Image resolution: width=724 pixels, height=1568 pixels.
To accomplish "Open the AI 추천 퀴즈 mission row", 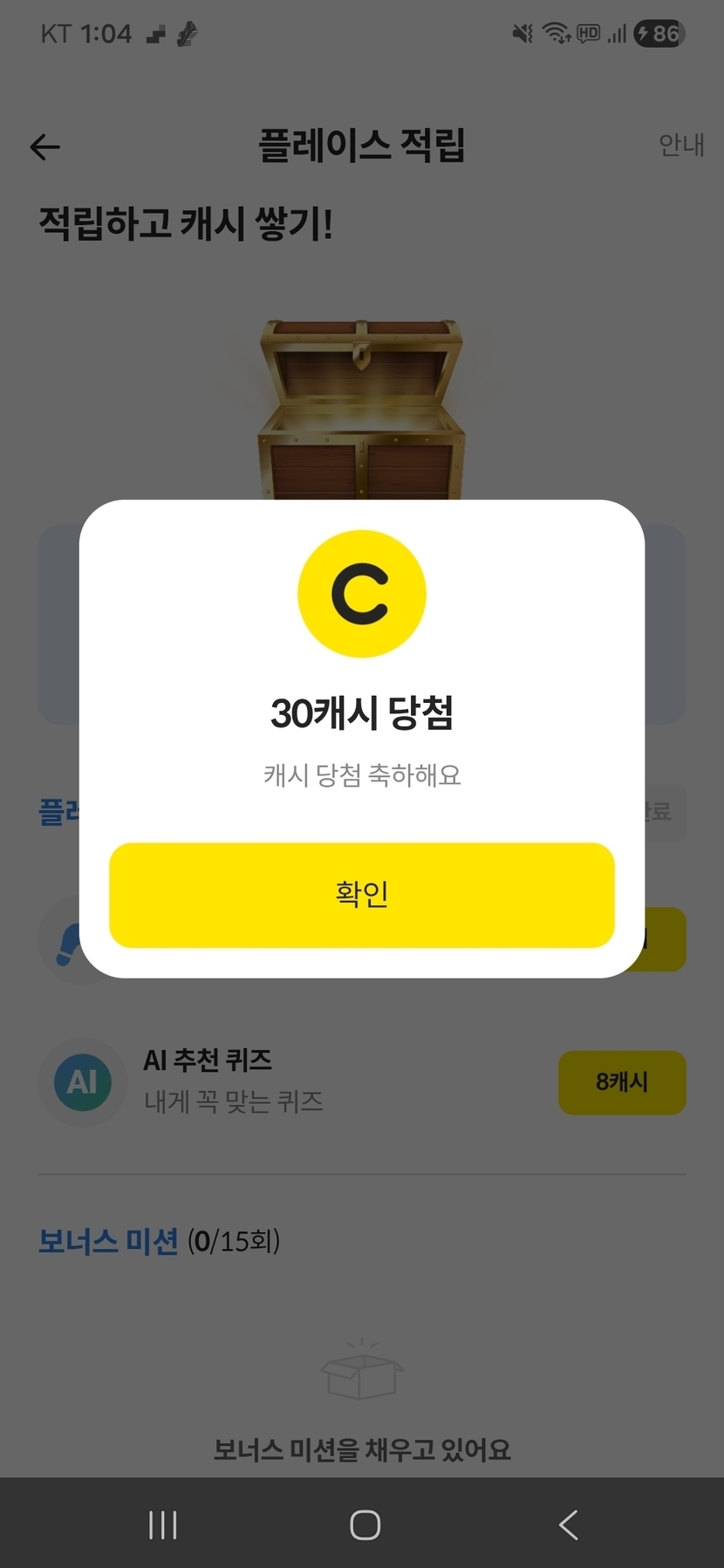I will [362, 1082].
